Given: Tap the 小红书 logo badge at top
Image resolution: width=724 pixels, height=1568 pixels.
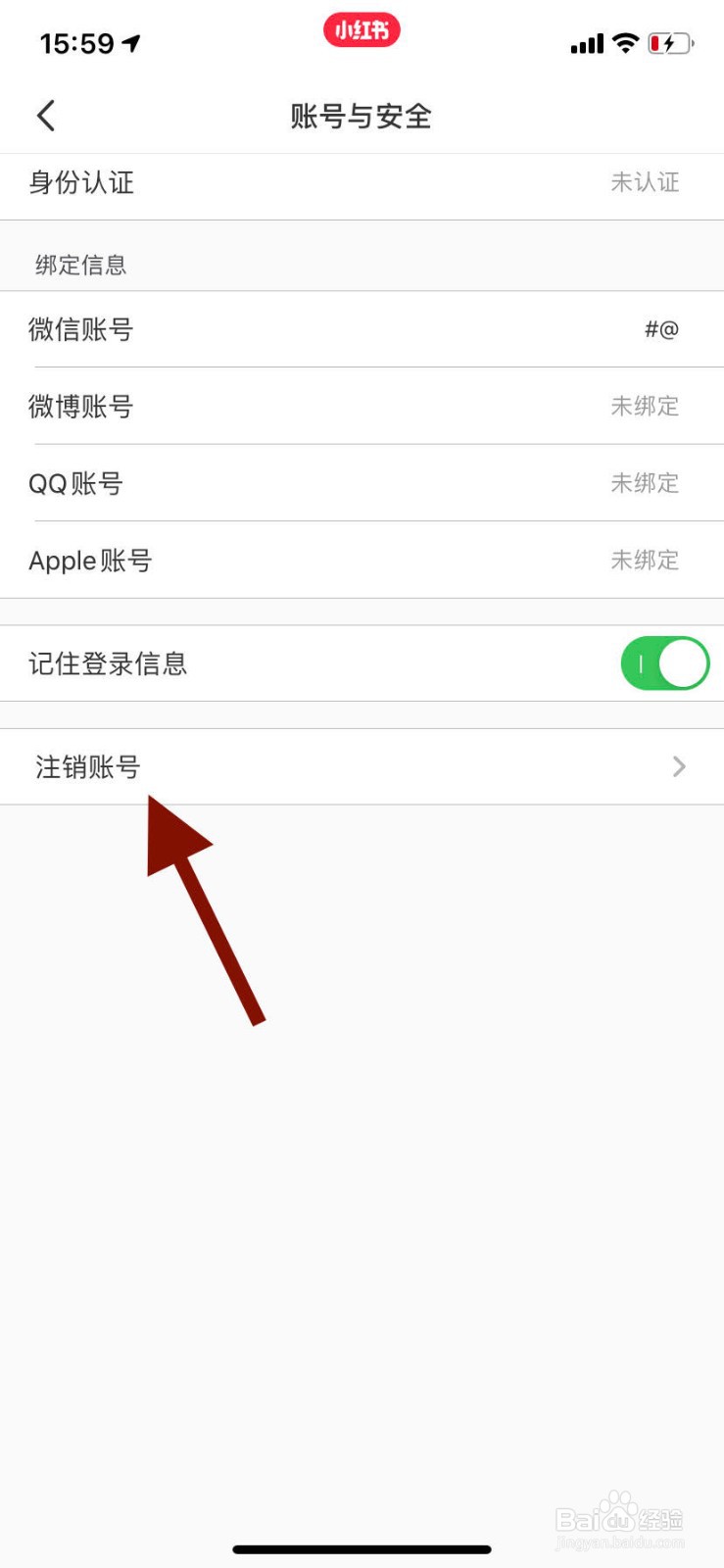Looking at the screenshot, I should (362, 30).
